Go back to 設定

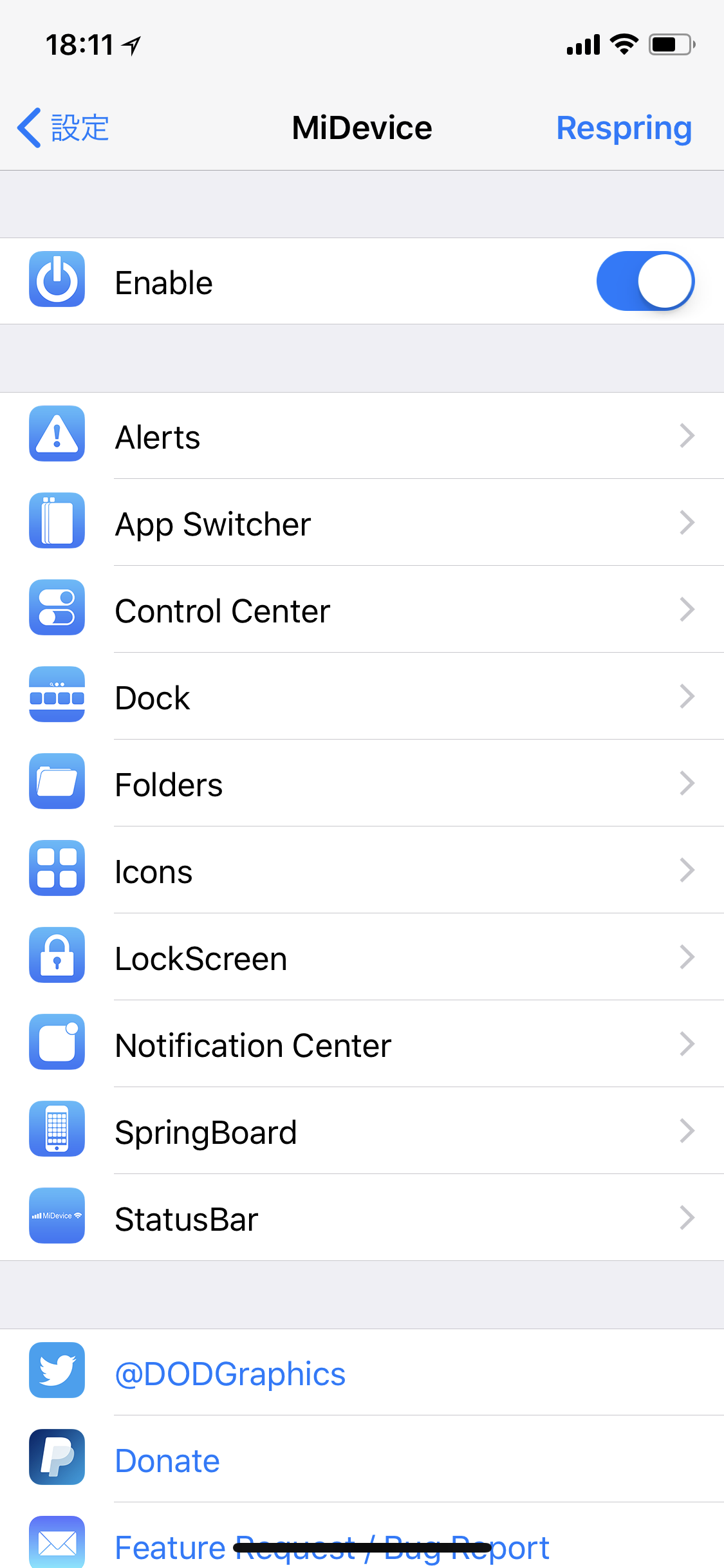(x=63, y=127)
